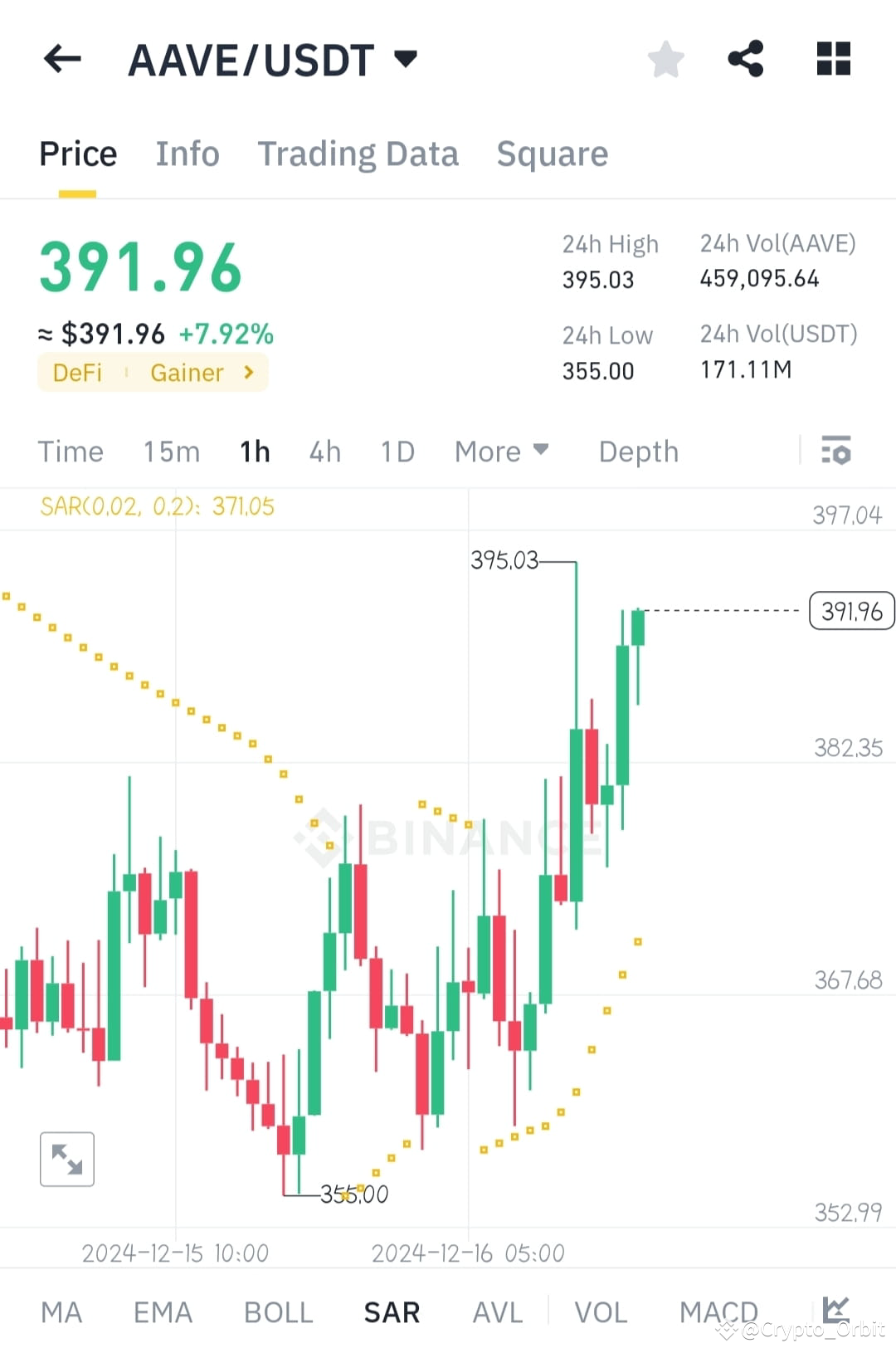Open the grid layout view icon
This screenshot has height=1348, width=896.
pos(834,58)
